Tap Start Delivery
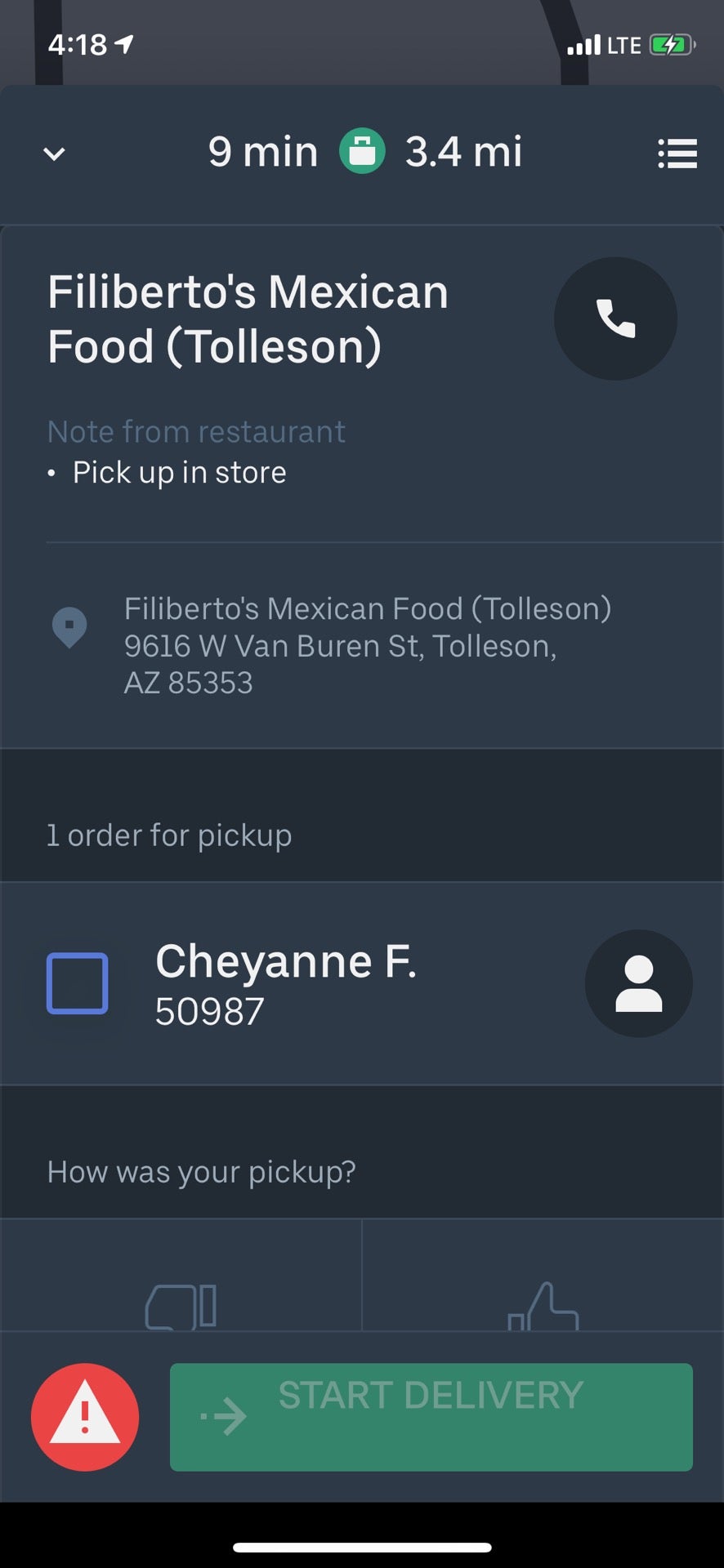This screenshot has height=1568, width=724. 431,1417
